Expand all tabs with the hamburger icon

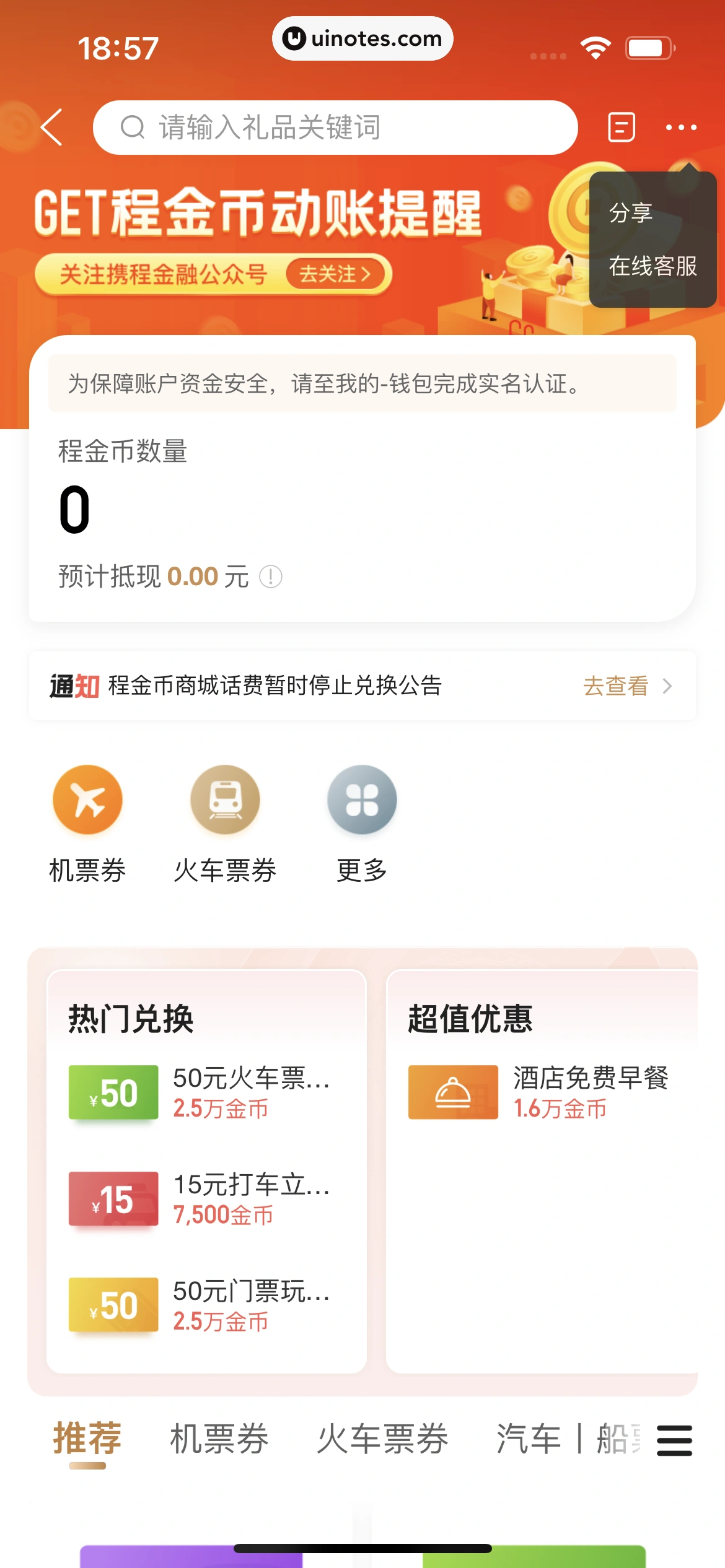(674, 1439)
